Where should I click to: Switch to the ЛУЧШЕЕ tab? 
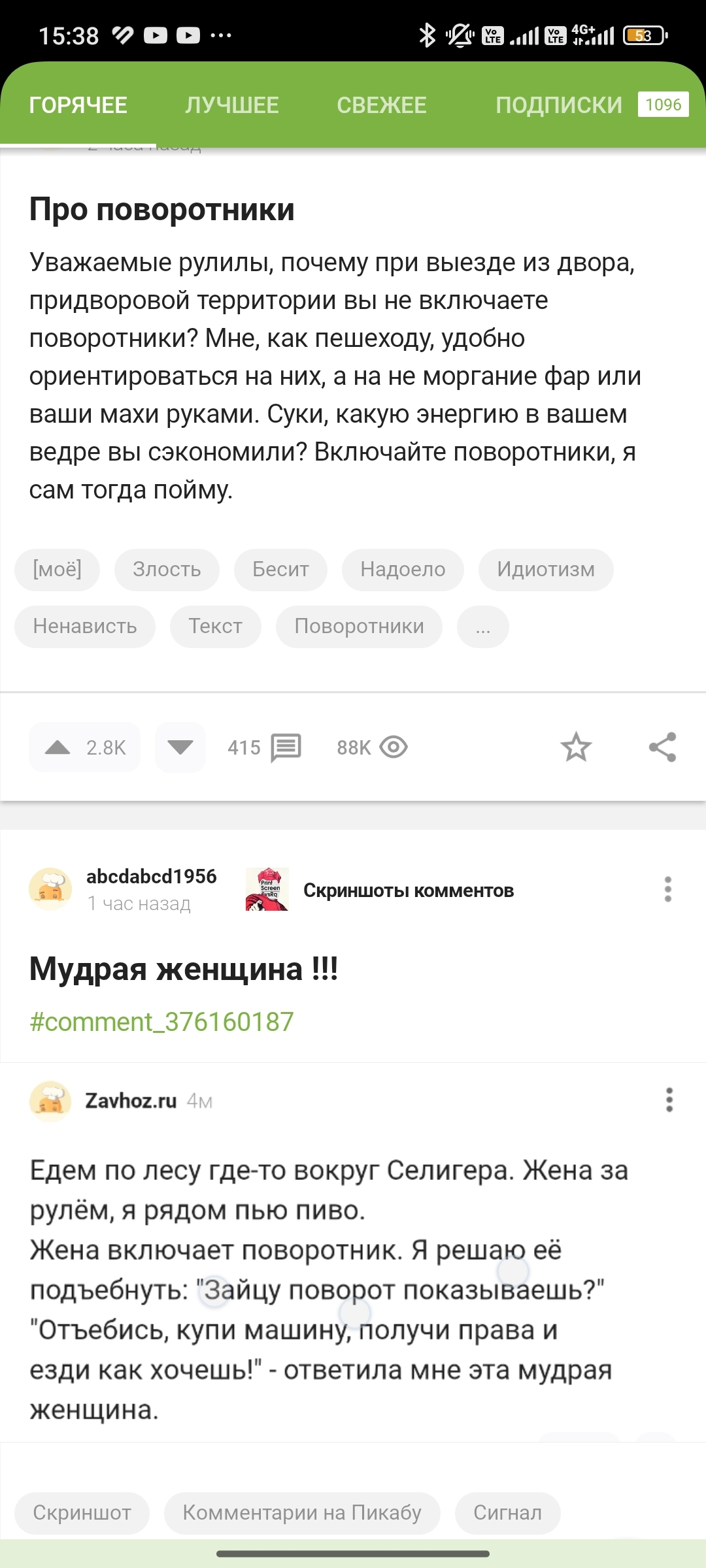coord(231,105)
